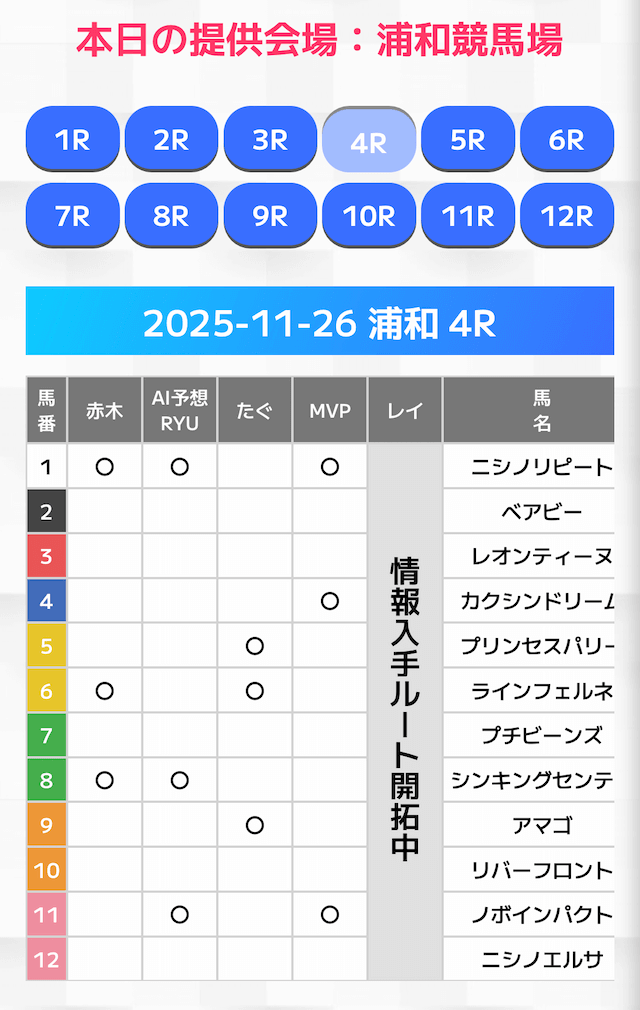Select the 1R race button
This screenshot has height=1010, width=640.
[x=72, y=139]
